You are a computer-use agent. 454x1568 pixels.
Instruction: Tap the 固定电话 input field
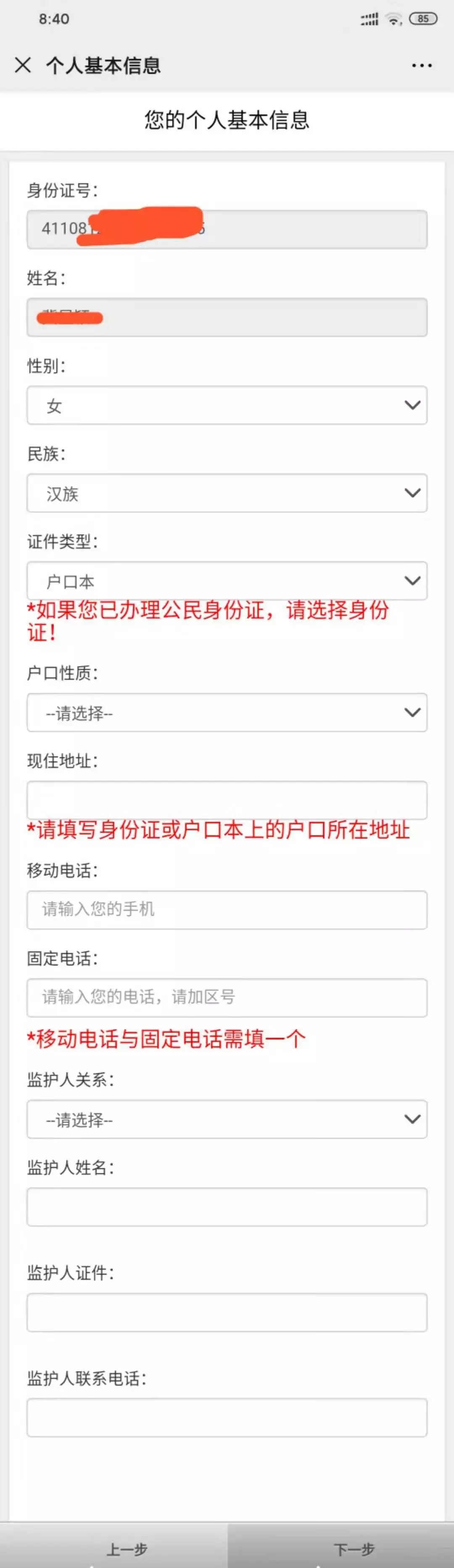227,997
